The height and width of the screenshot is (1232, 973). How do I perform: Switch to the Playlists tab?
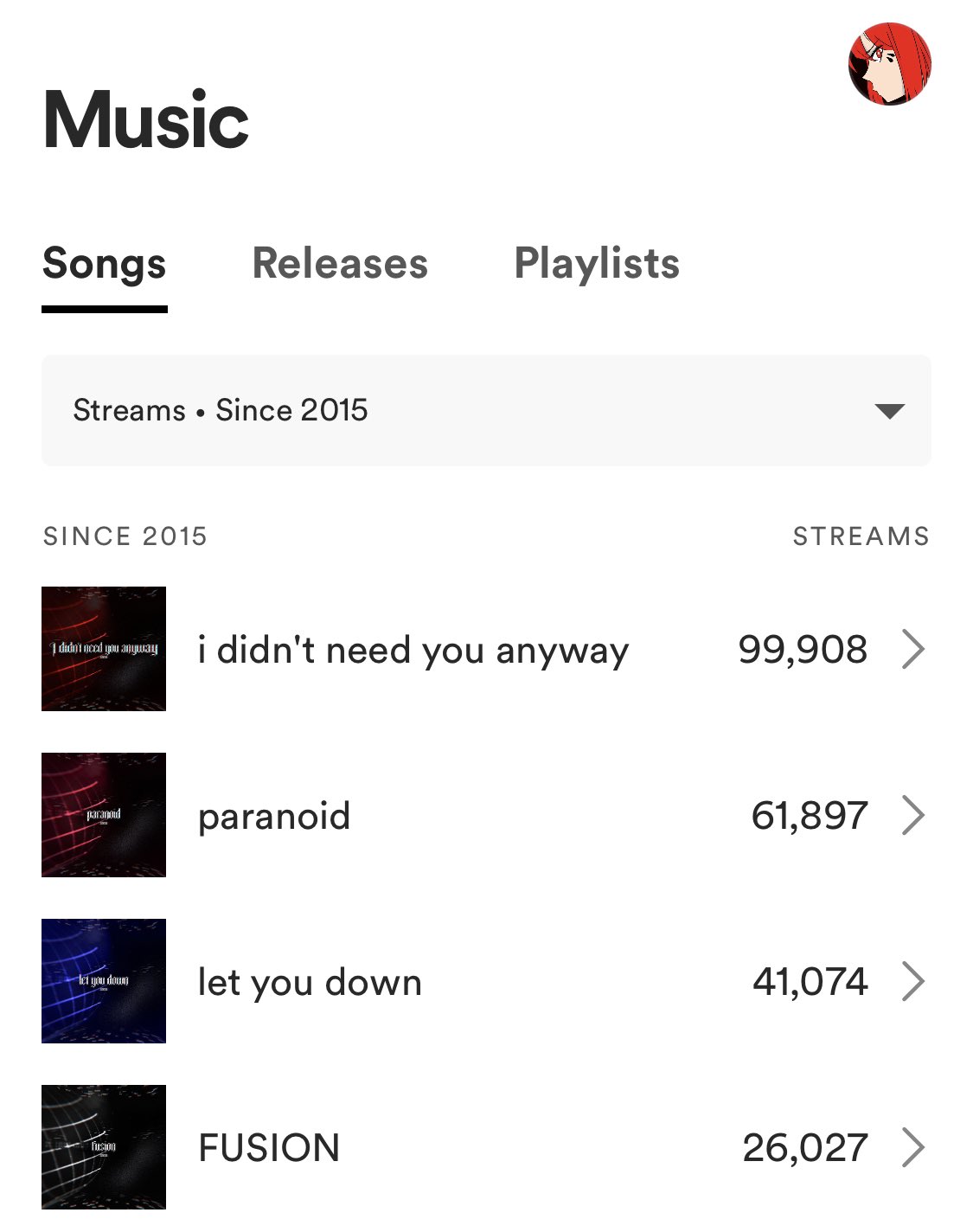tap(597, 264)
